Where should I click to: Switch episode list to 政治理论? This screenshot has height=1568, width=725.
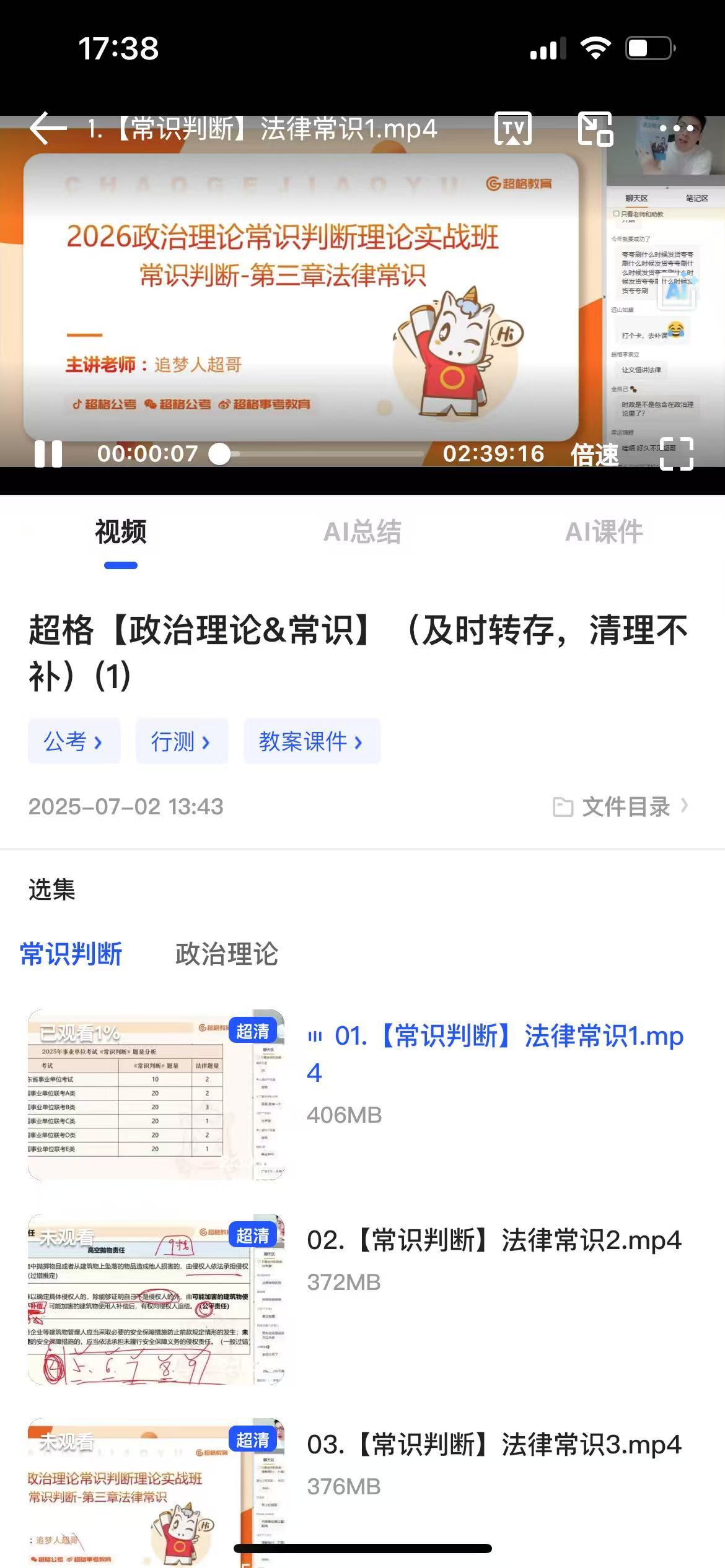227,954
